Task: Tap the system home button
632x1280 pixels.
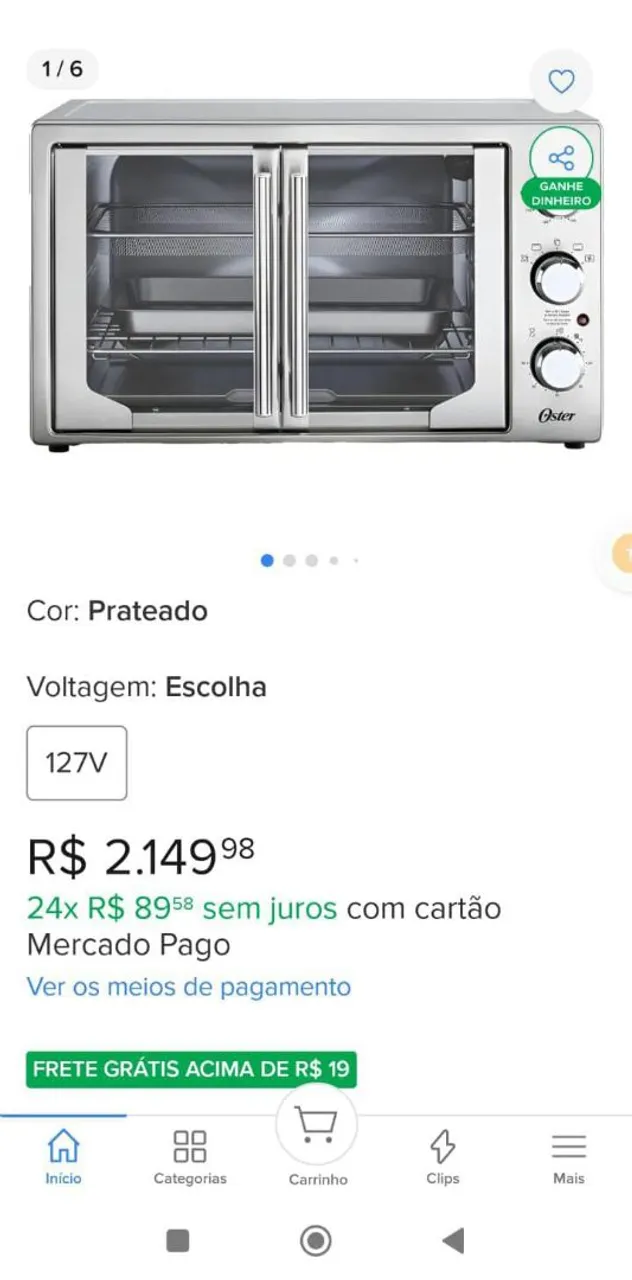Action: pos(316,1241)
